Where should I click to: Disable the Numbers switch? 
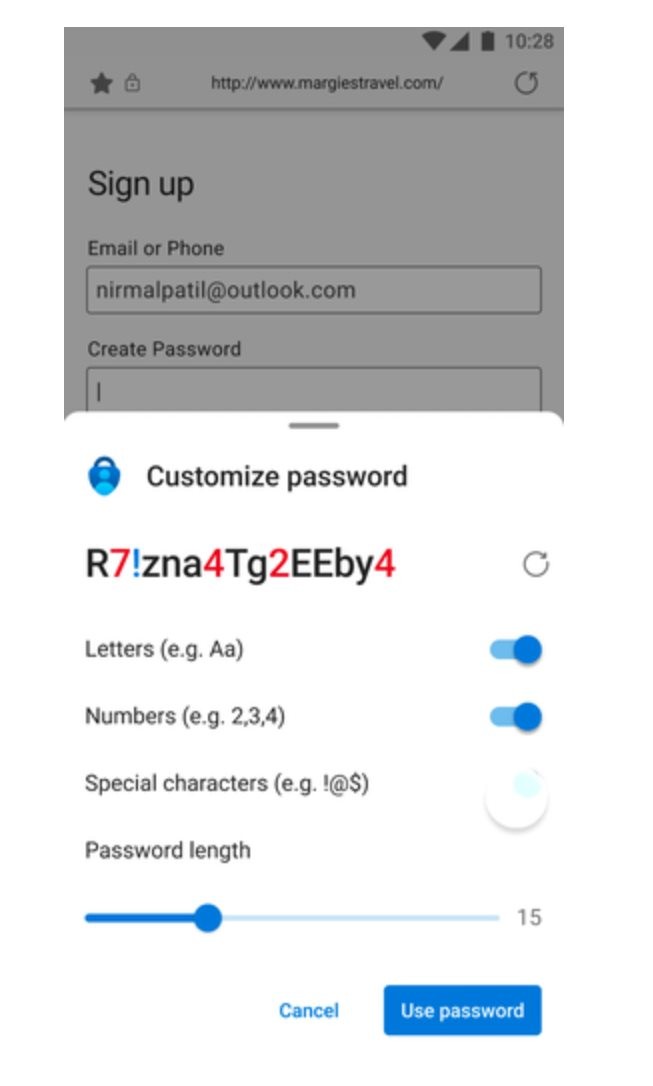516,717
